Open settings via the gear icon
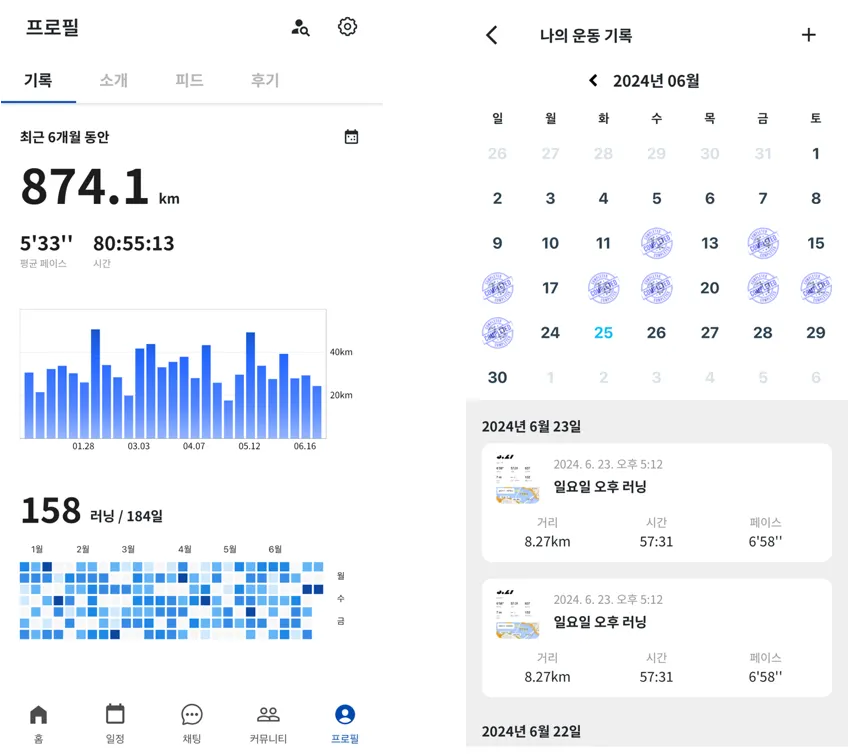 coord(347,26)
